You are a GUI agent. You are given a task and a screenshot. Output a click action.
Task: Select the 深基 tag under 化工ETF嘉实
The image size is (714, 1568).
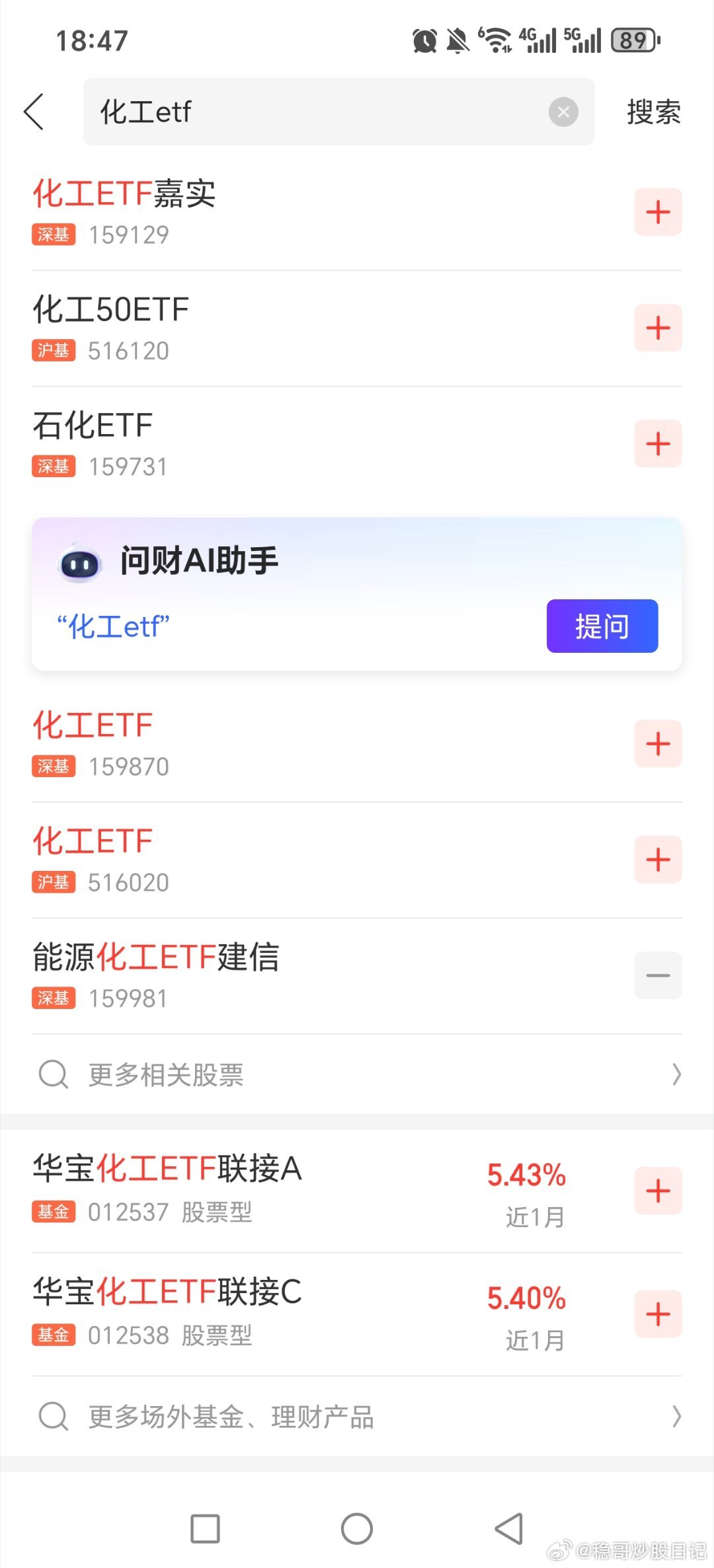(54, 235)
